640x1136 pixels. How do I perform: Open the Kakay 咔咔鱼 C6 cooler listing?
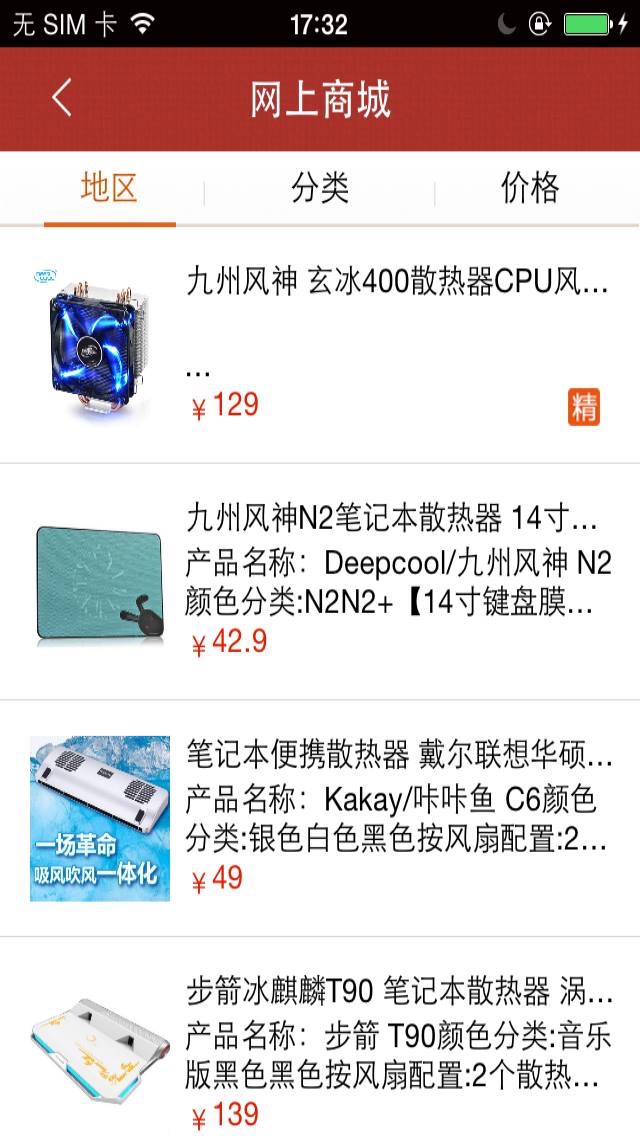[x=320, y=818]
